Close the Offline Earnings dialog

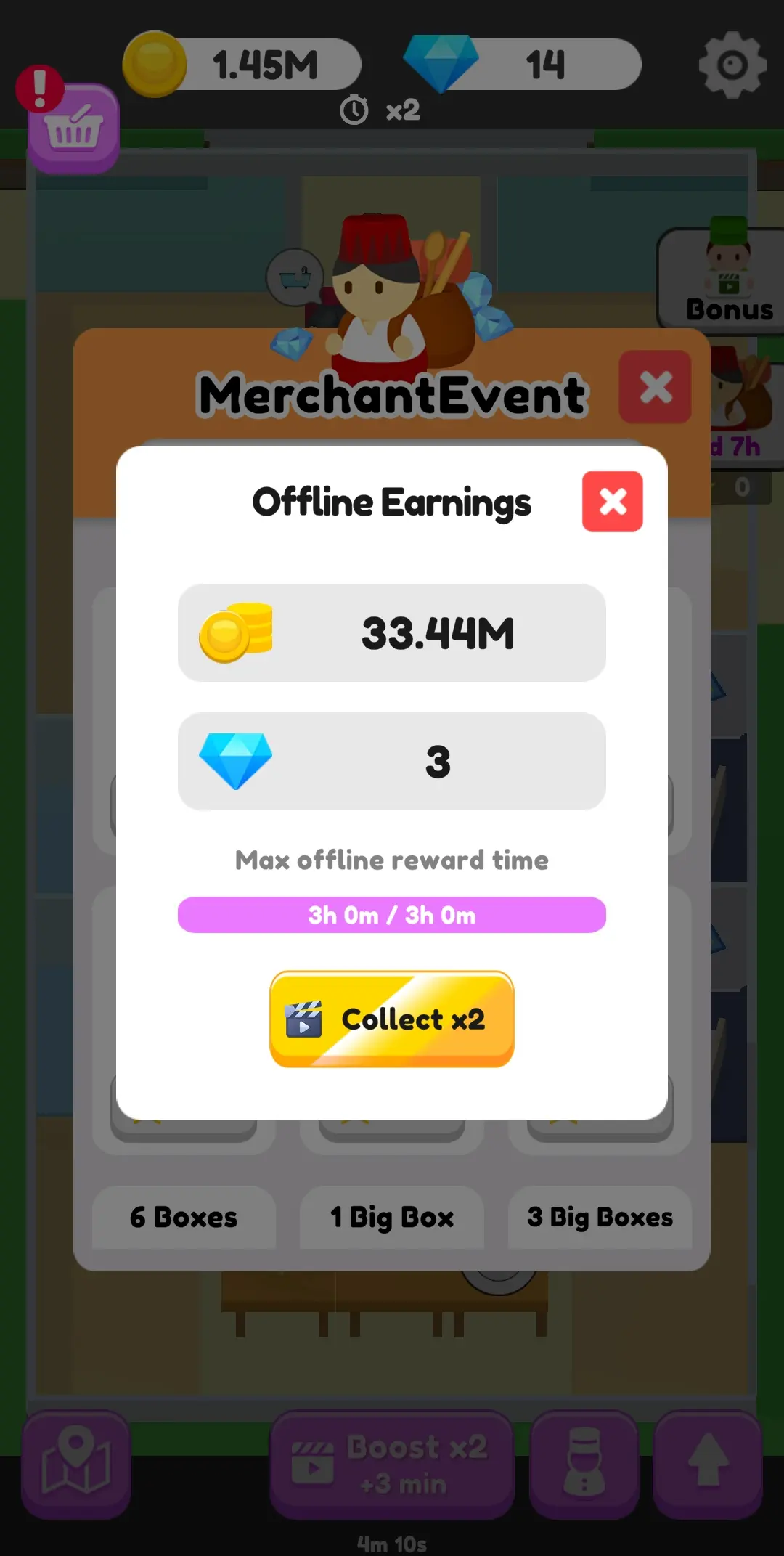[x=612, y=501]
